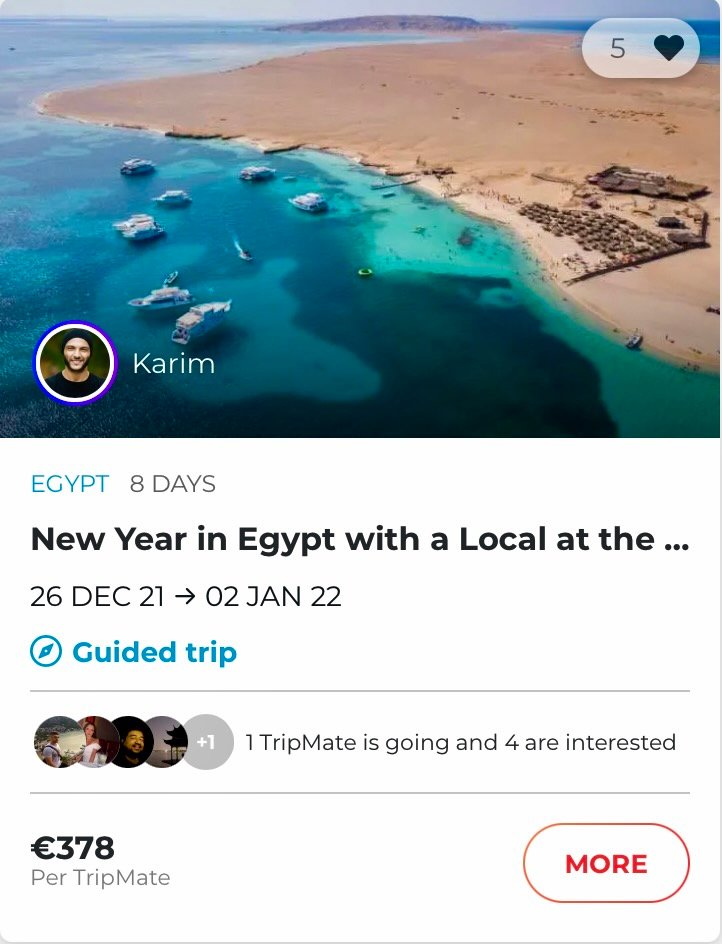
Task: Like the Egypt trip with the heart
Action: (x=668, y=48)
